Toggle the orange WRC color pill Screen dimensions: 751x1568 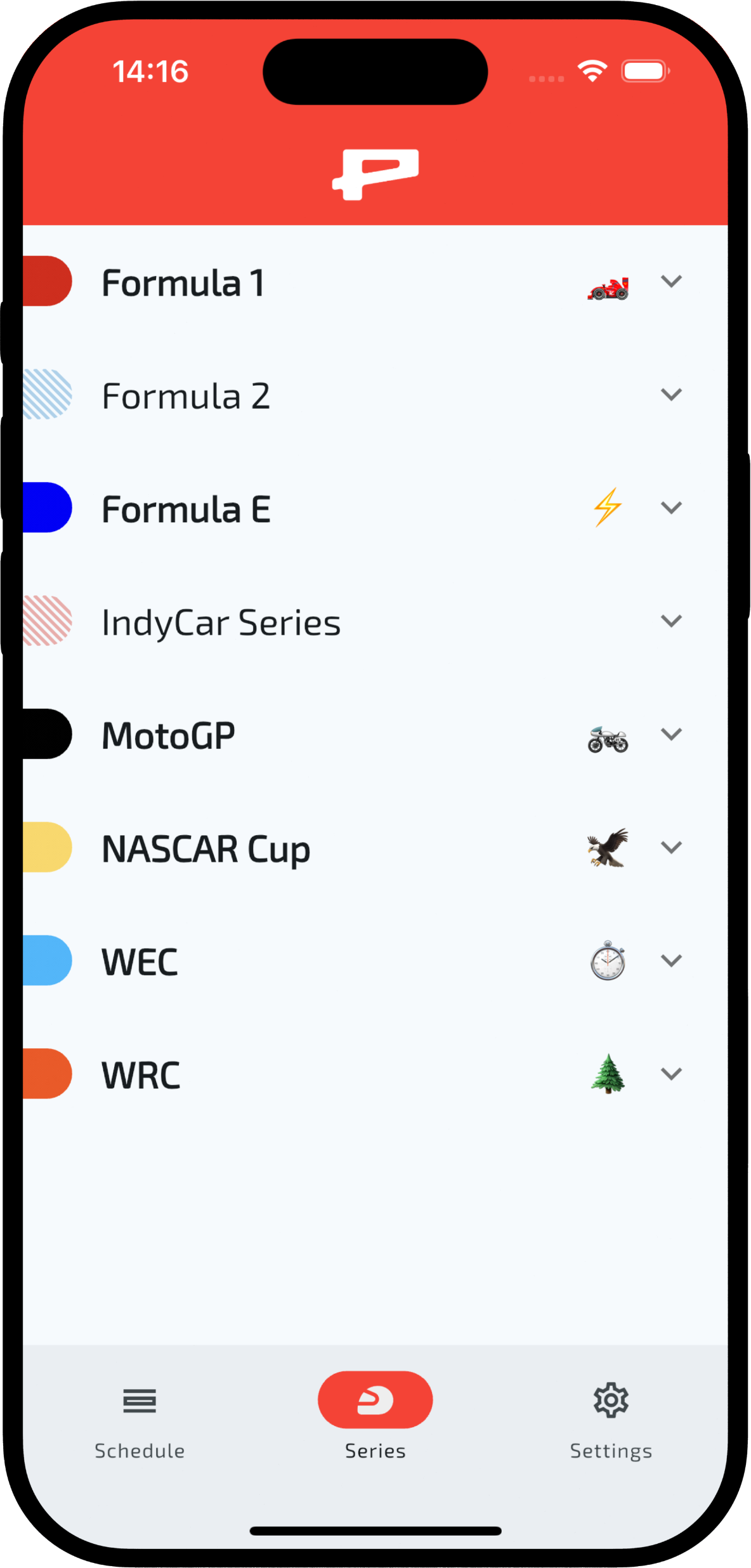coord(48,1074)
